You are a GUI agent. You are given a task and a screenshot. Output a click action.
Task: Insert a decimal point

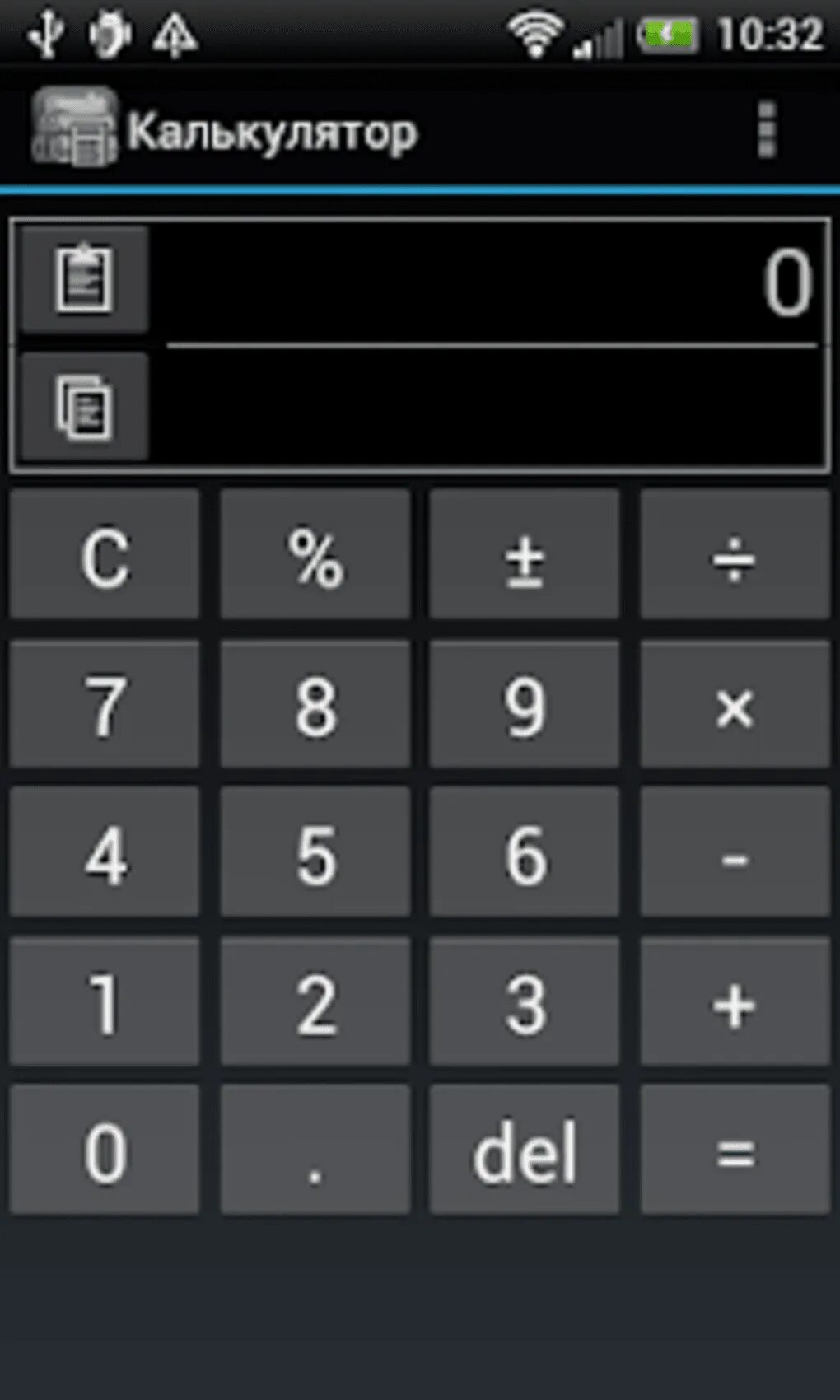[x=315, y=1150]
